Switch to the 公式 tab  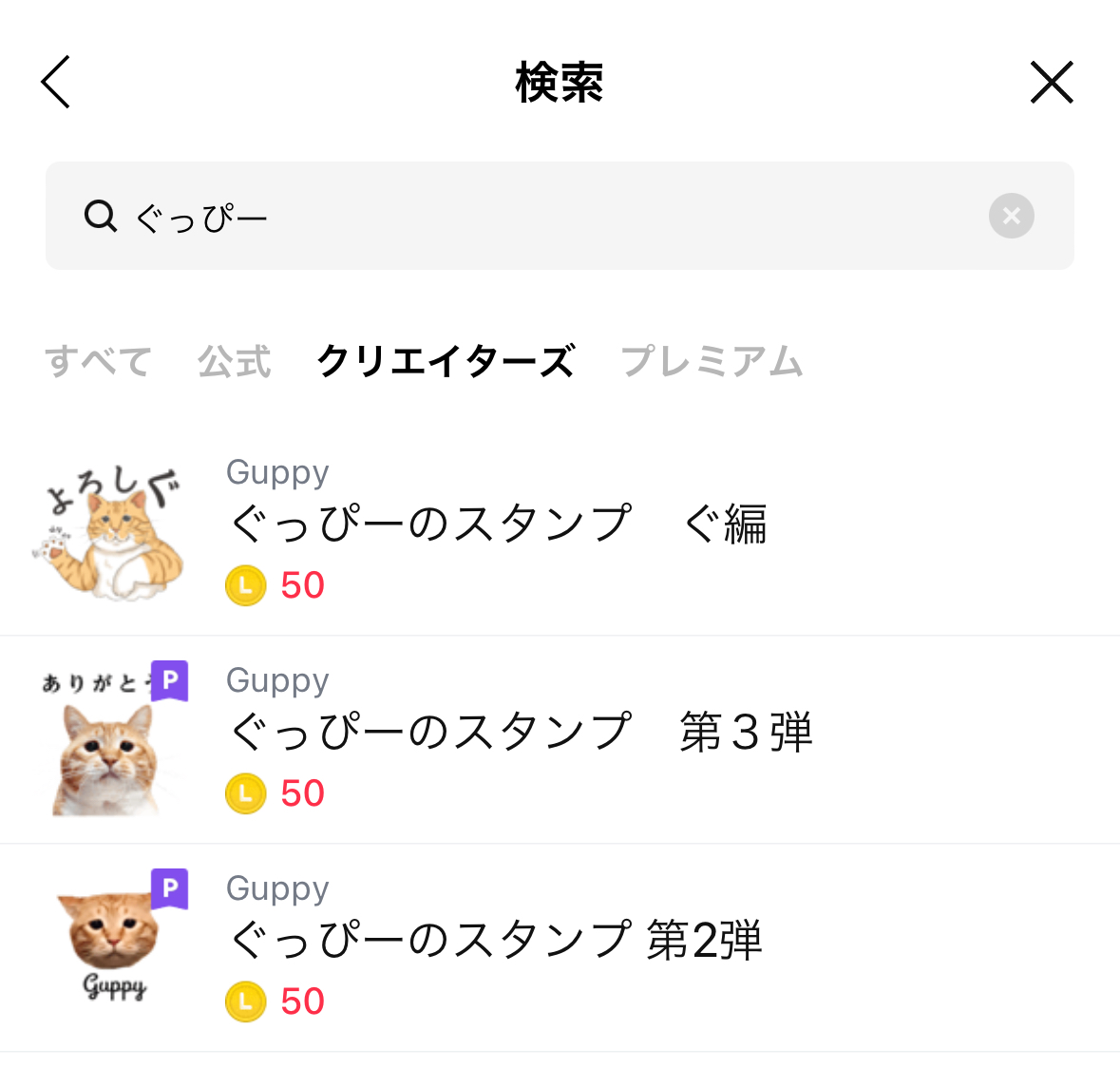point(235,362)
